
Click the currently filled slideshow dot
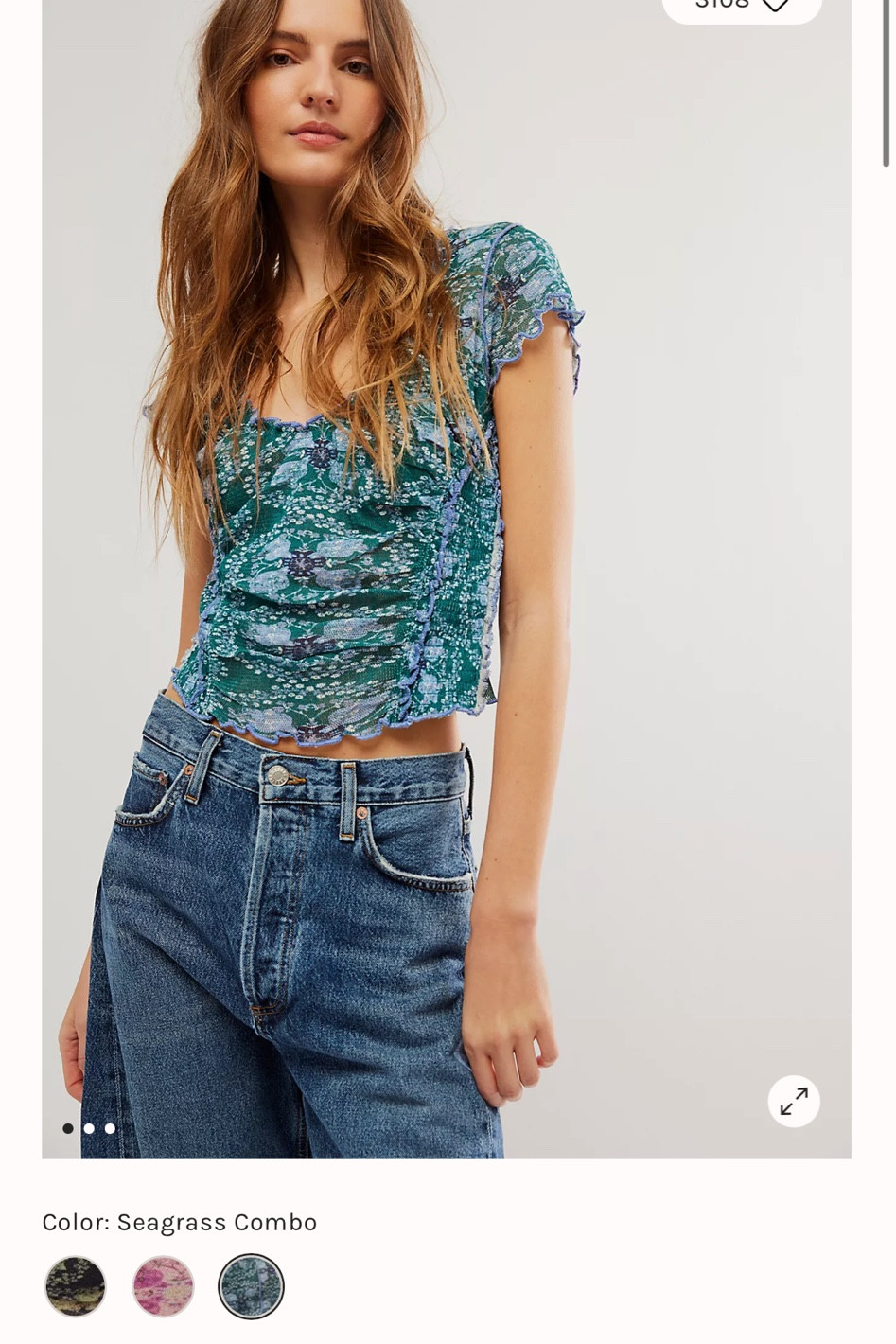(x=67, y=1128)
